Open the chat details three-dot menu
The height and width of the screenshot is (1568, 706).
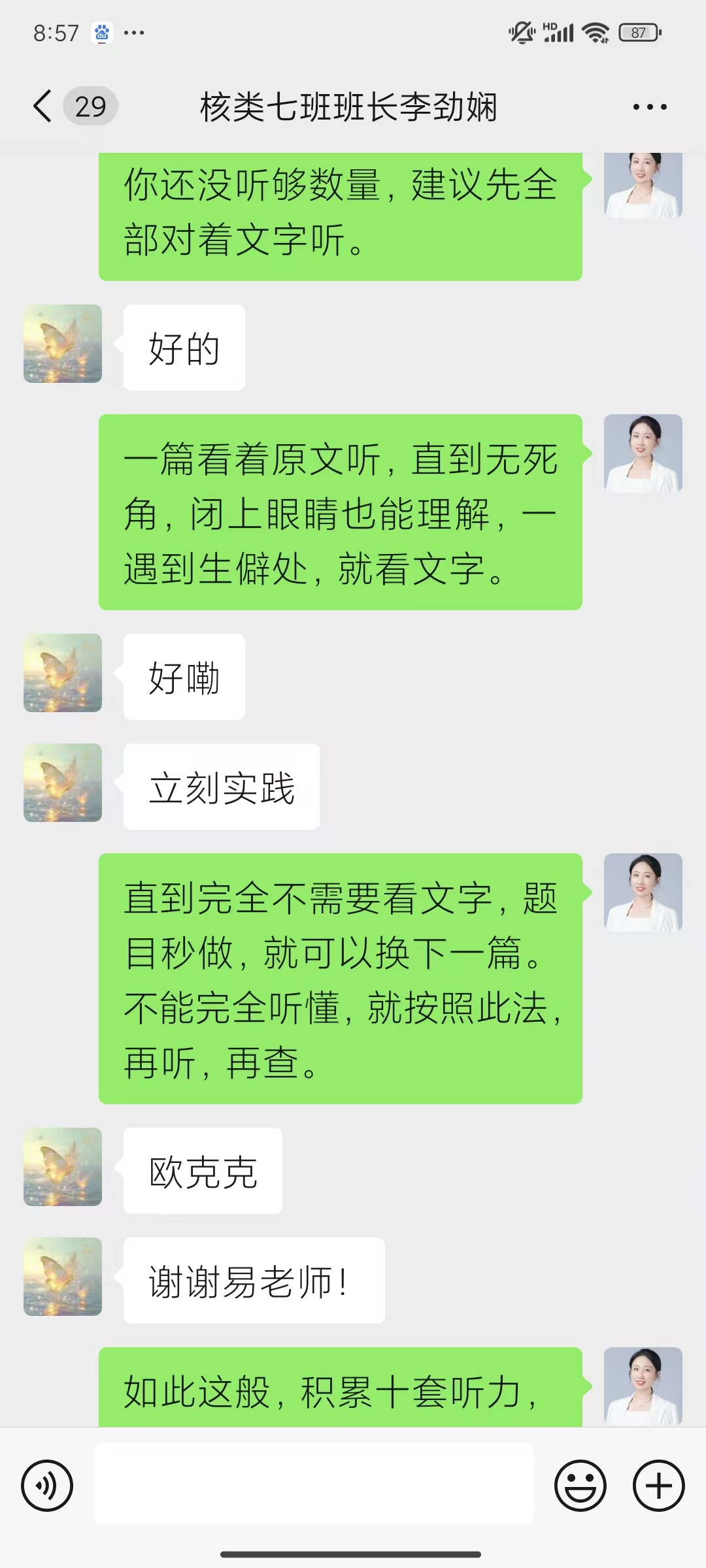point(650,107)
